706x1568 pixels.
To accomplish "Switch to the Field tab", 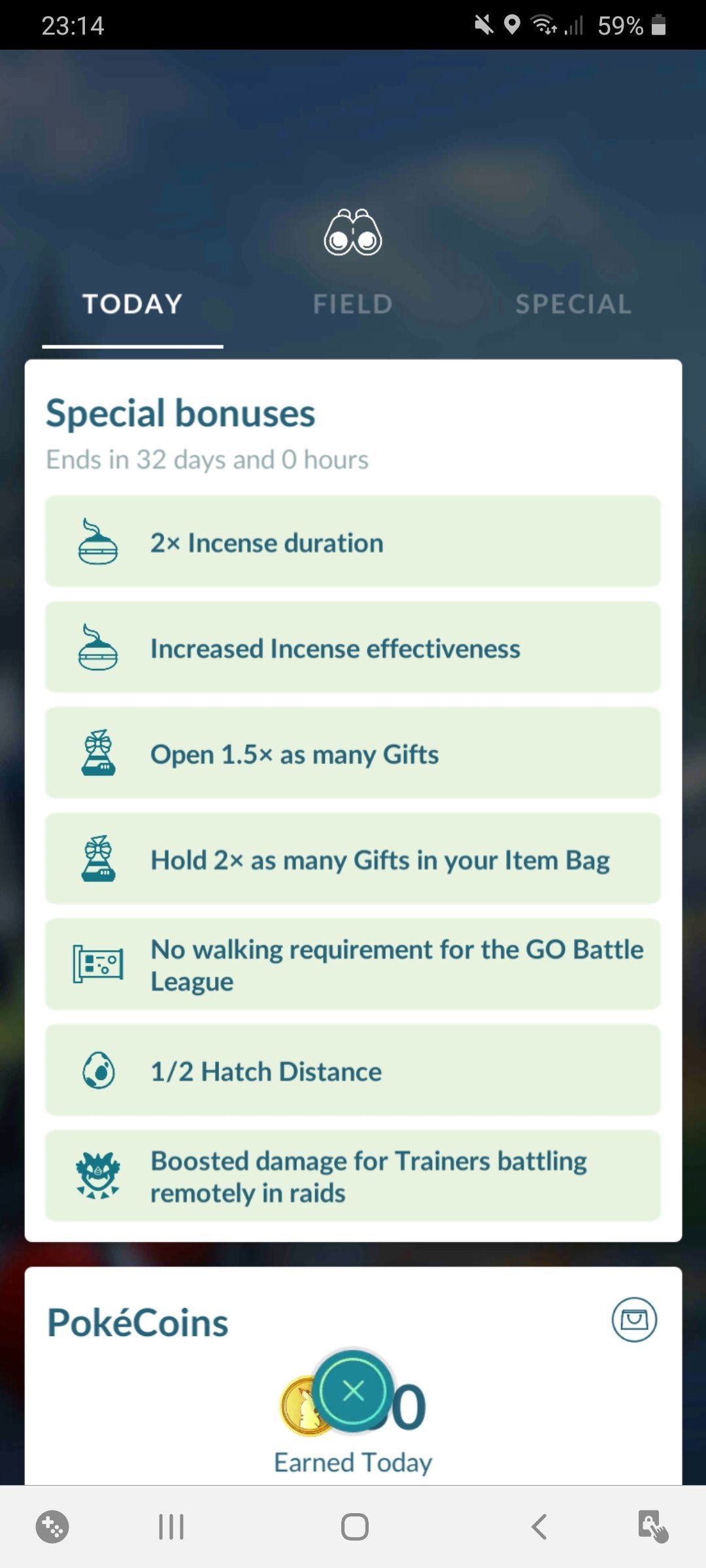I will (352, 304).
